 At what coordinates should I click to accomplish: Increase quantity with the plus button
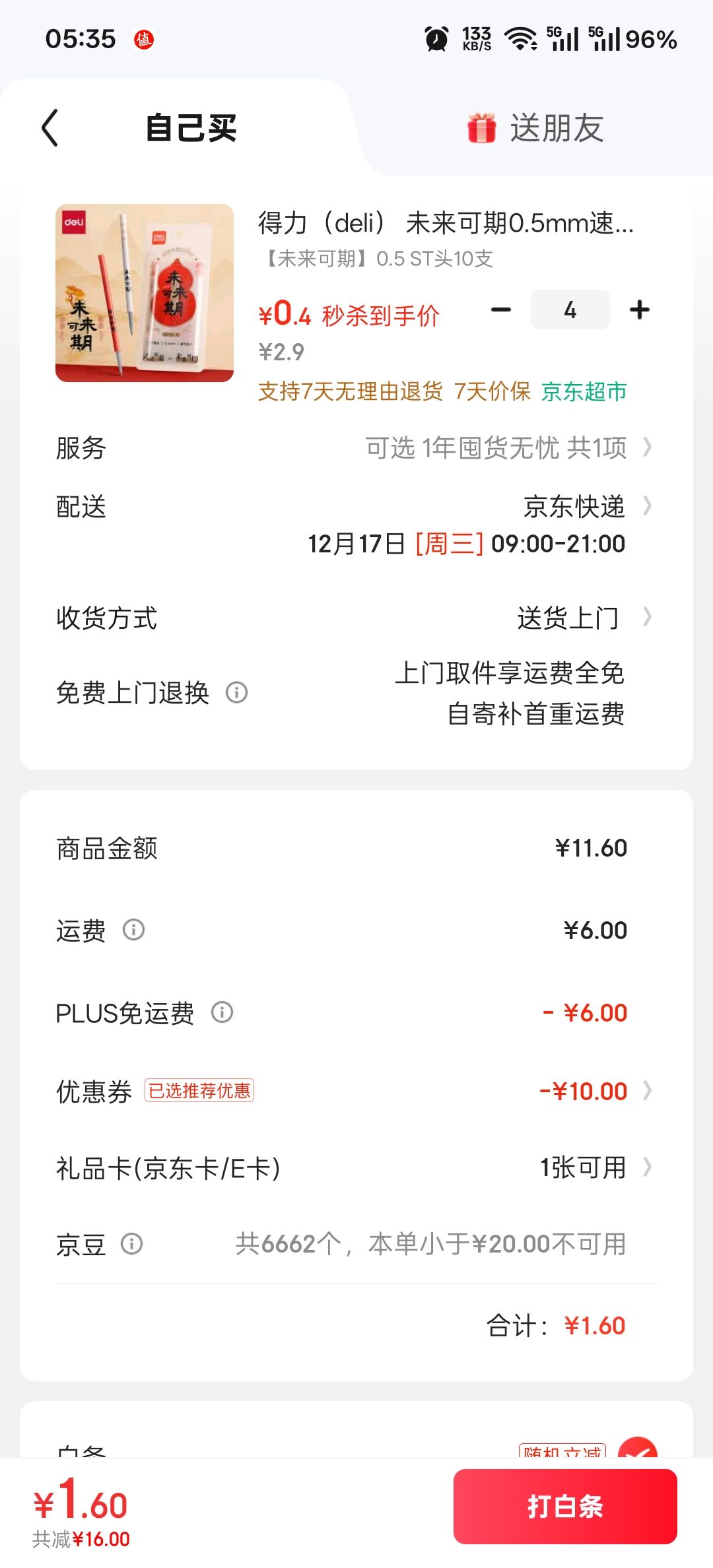639,310
